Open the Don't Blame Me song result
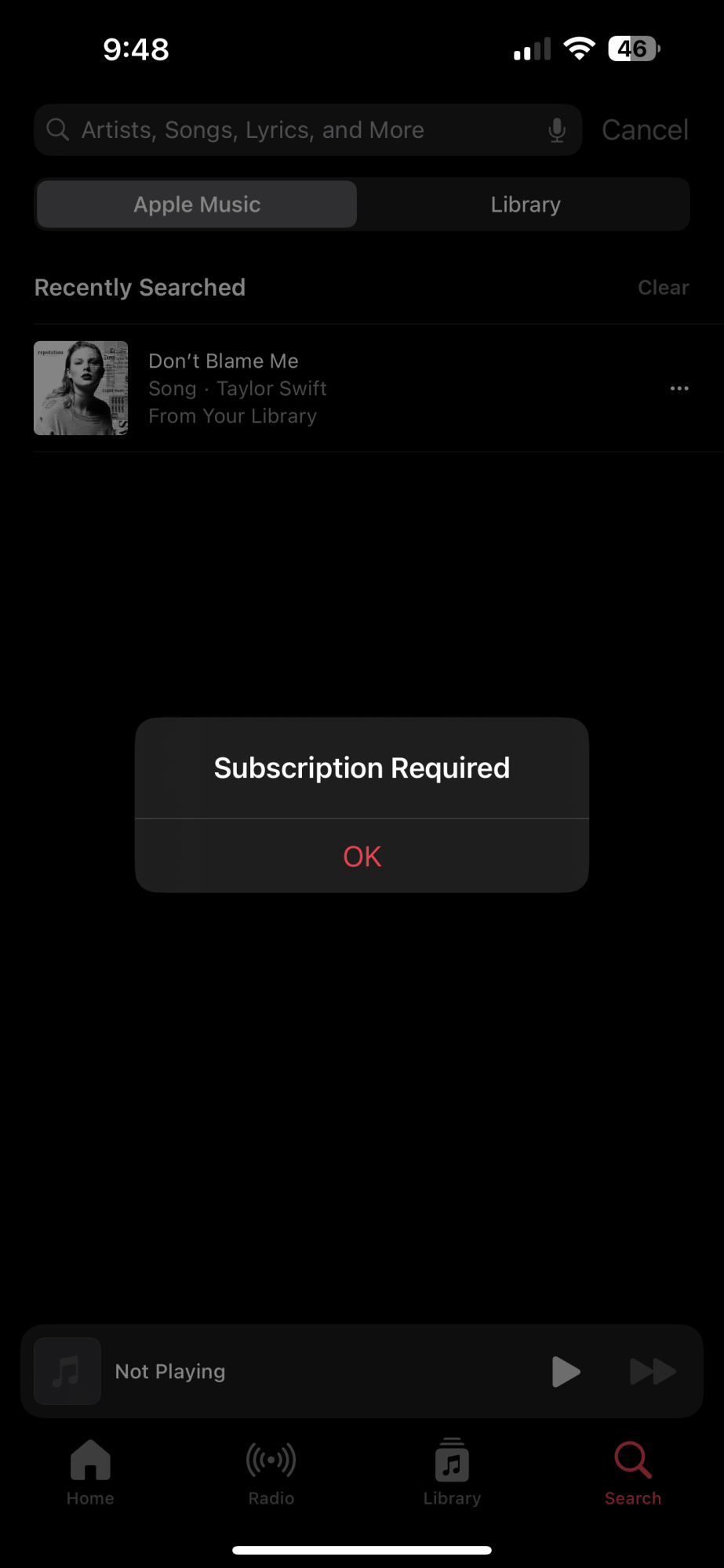The width and height of the screenshot is (724, 1568). (x=345, y=388)
